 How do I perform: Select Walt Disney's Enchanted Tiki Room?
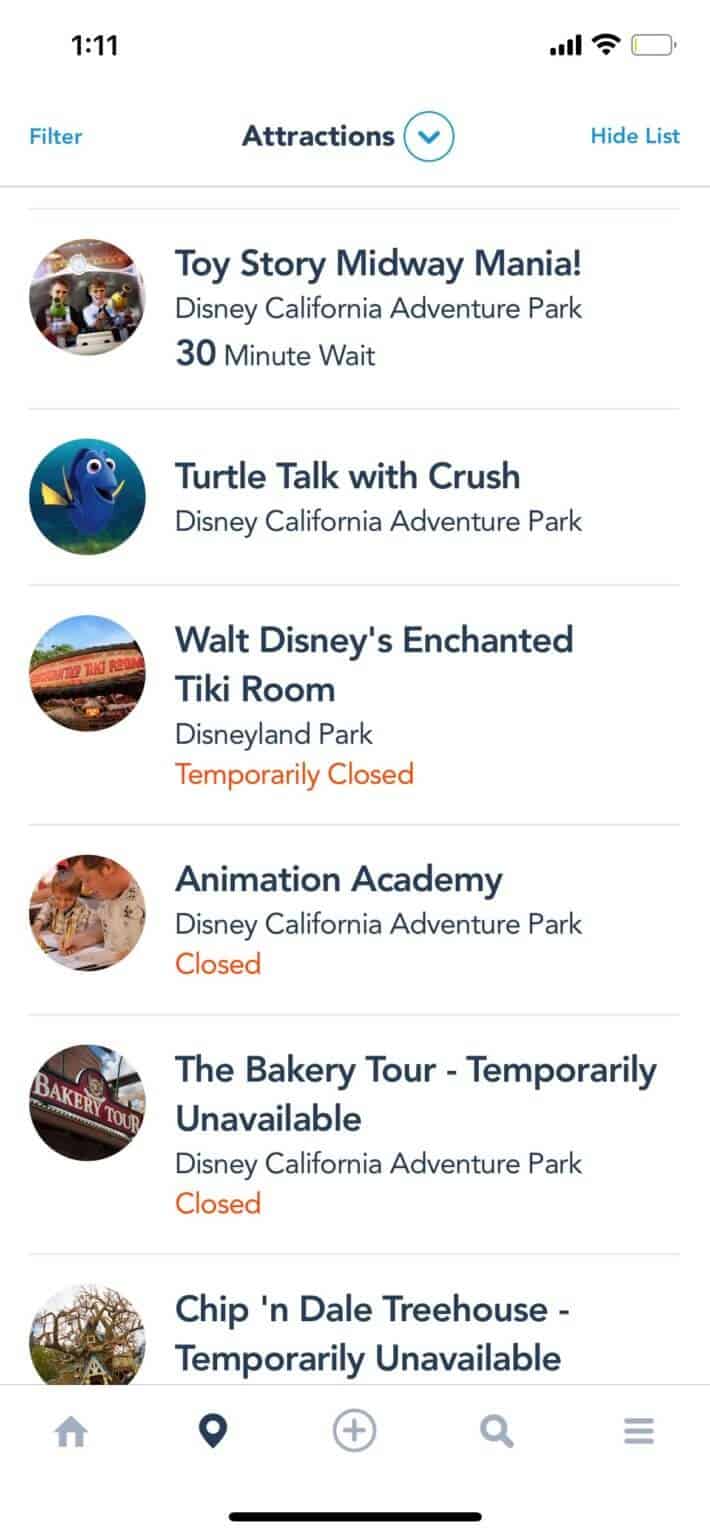(373, 664)
